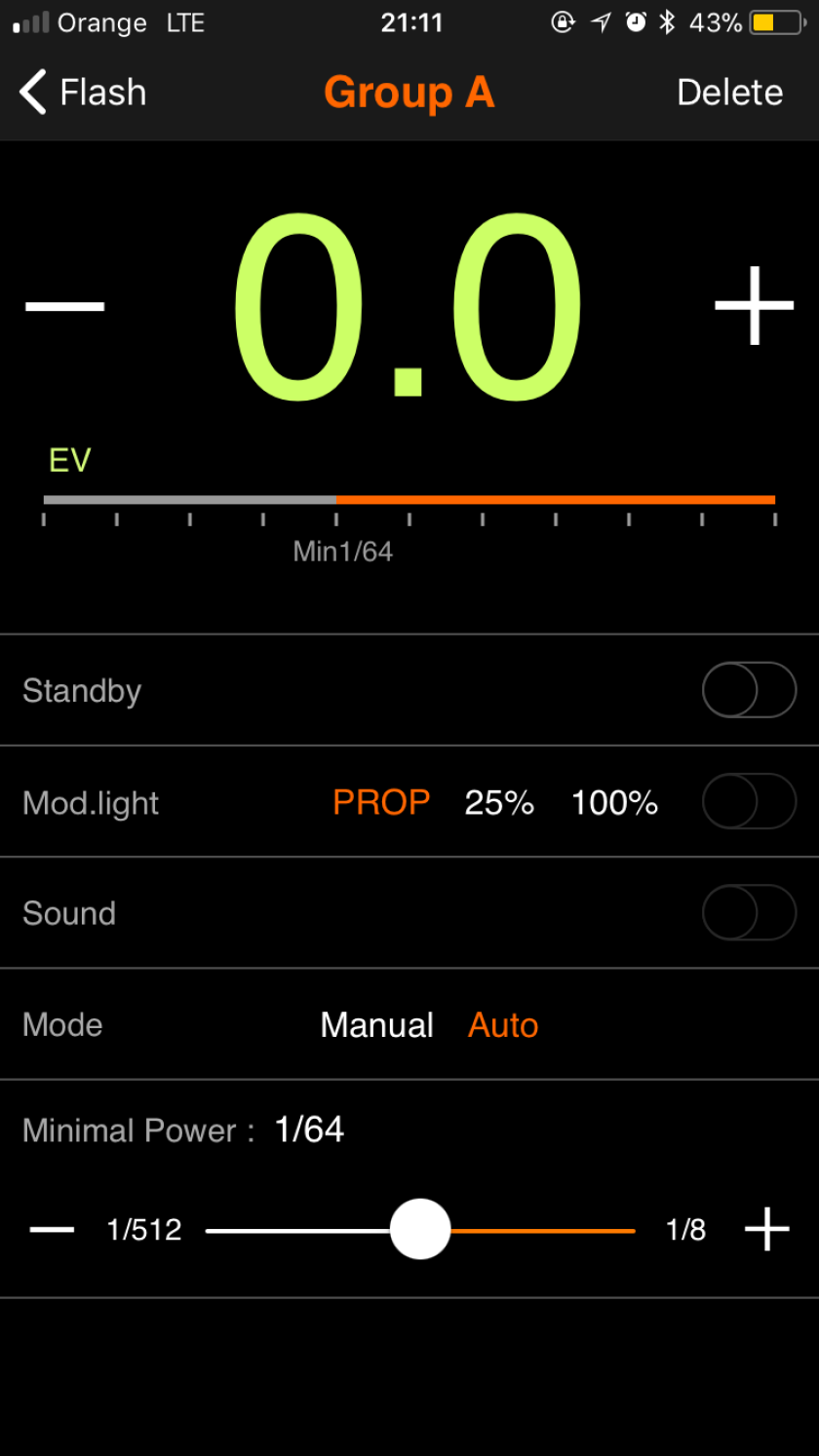Go back to the Flash screen
The height and width of the screenshot is (1456, 819).
point(83,93)
